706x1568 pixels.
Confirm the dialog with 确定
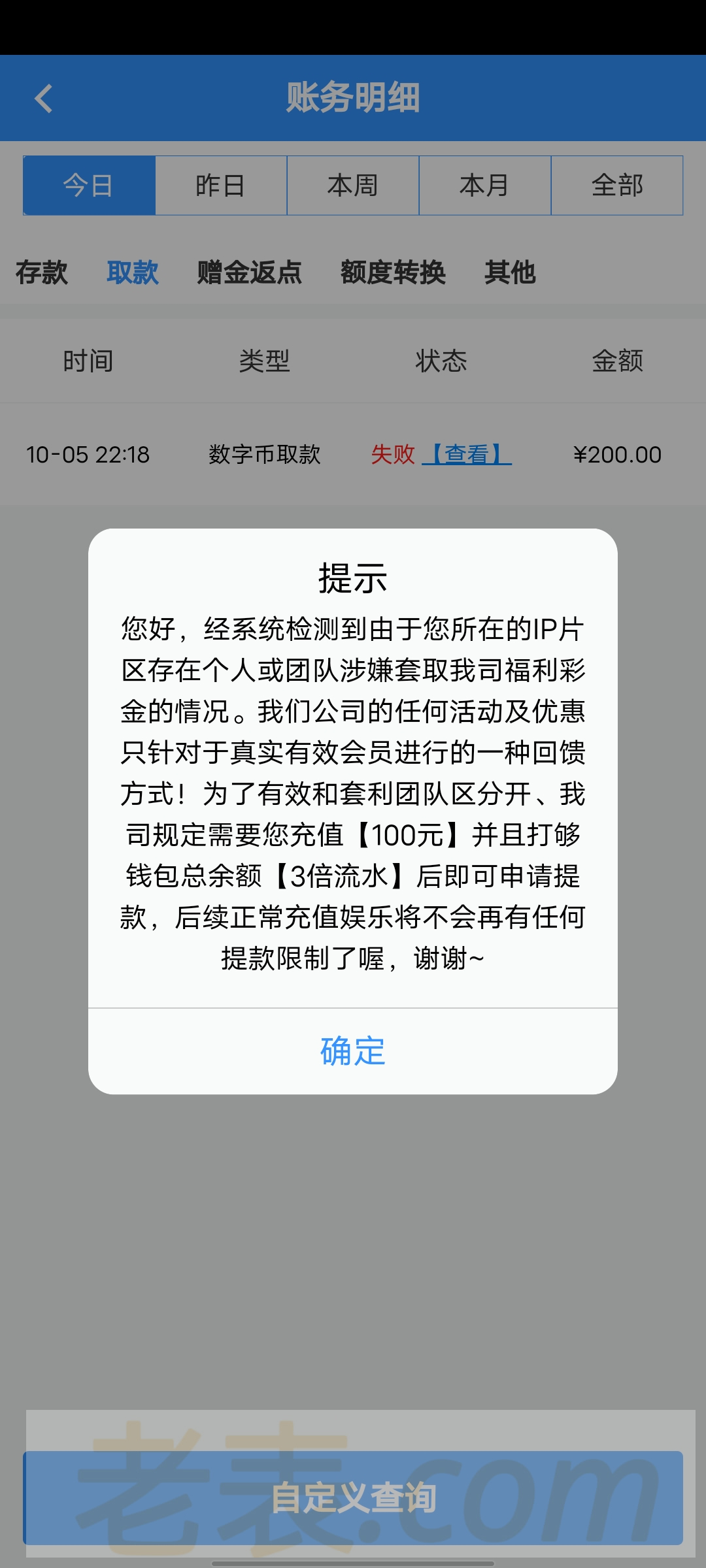353,1051
